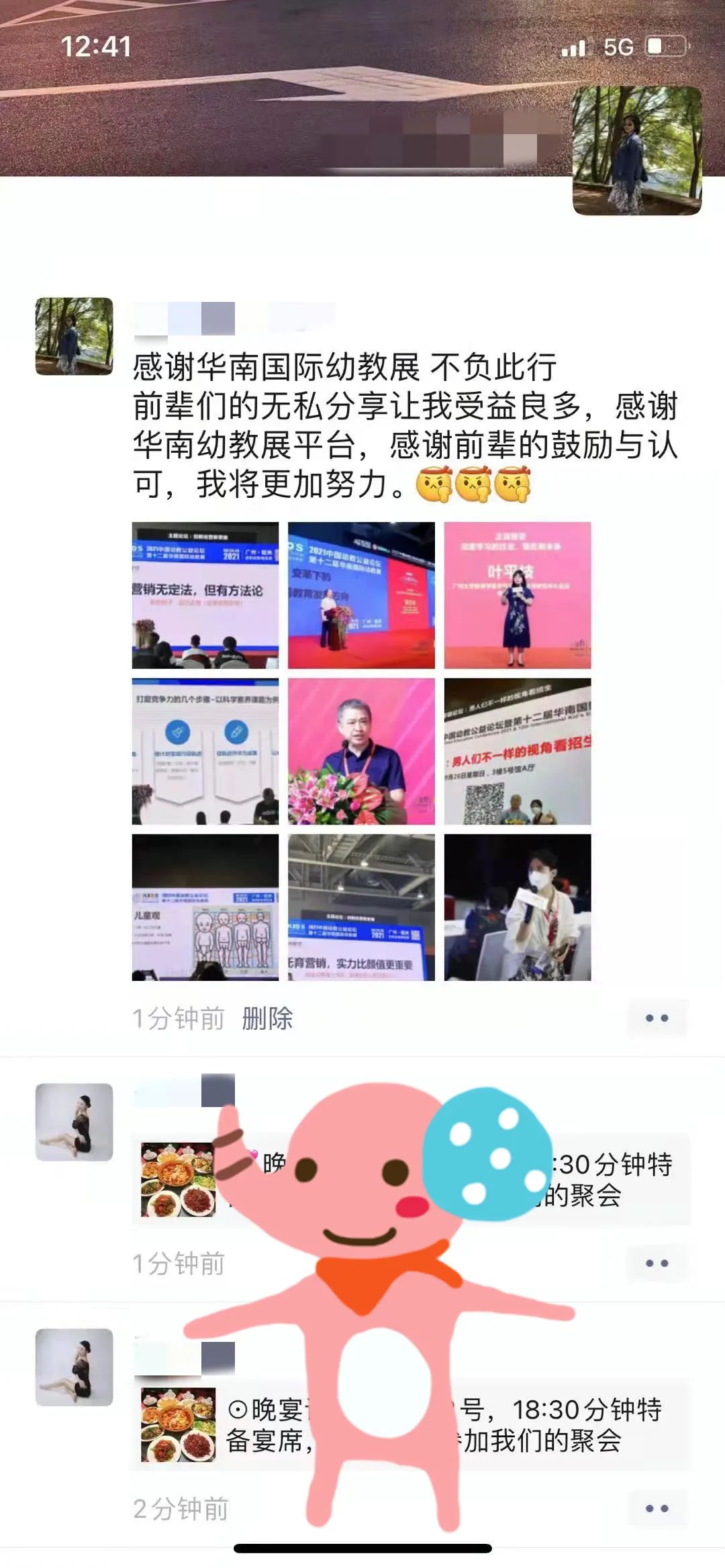Open like/comment menu for the post from 2分钟前
Image resolution: width=725 pixels, height=1568 pixels.
[657, 1508]
